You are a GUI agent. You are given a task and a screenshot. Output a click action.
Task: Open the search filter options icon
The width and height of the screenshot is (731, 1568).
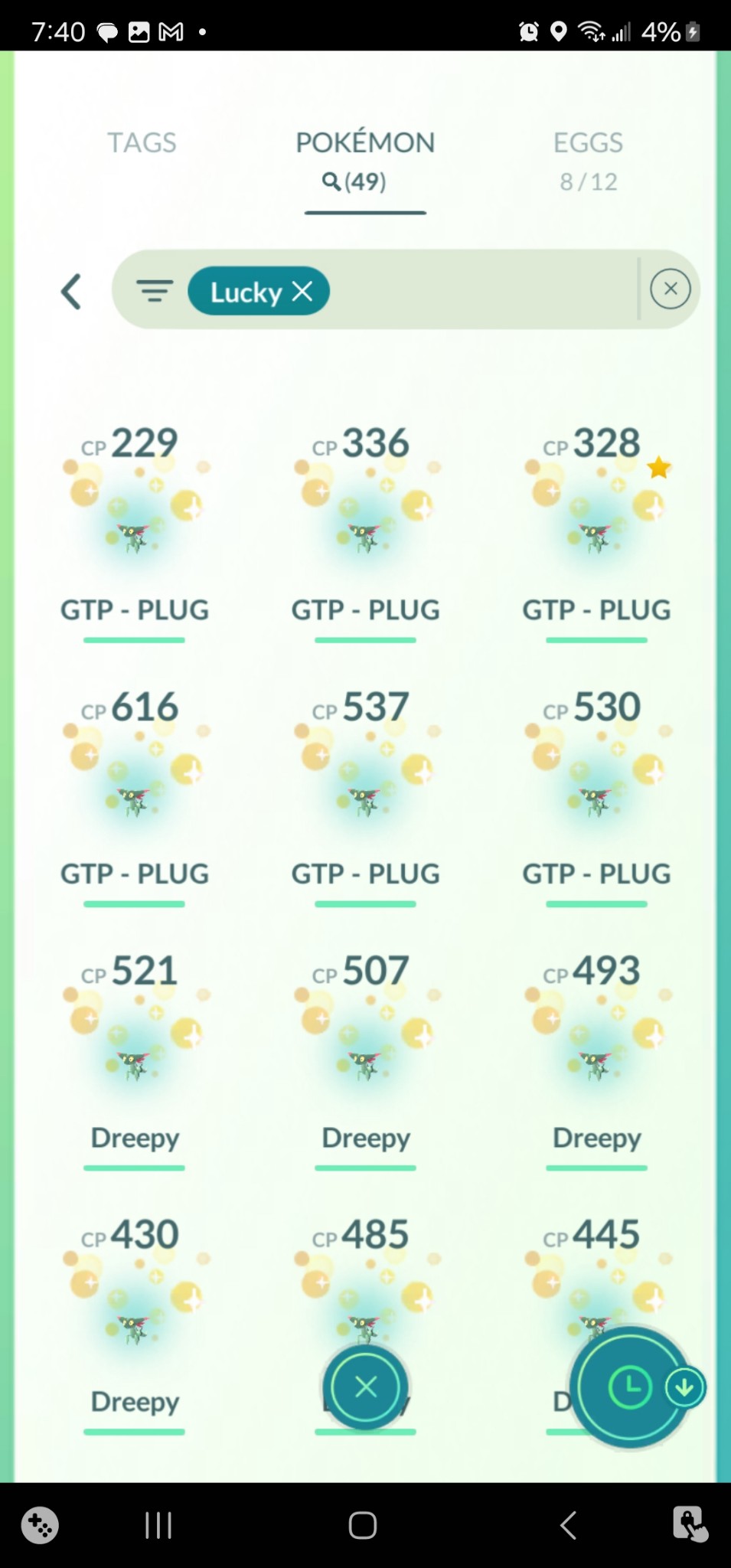154,291
